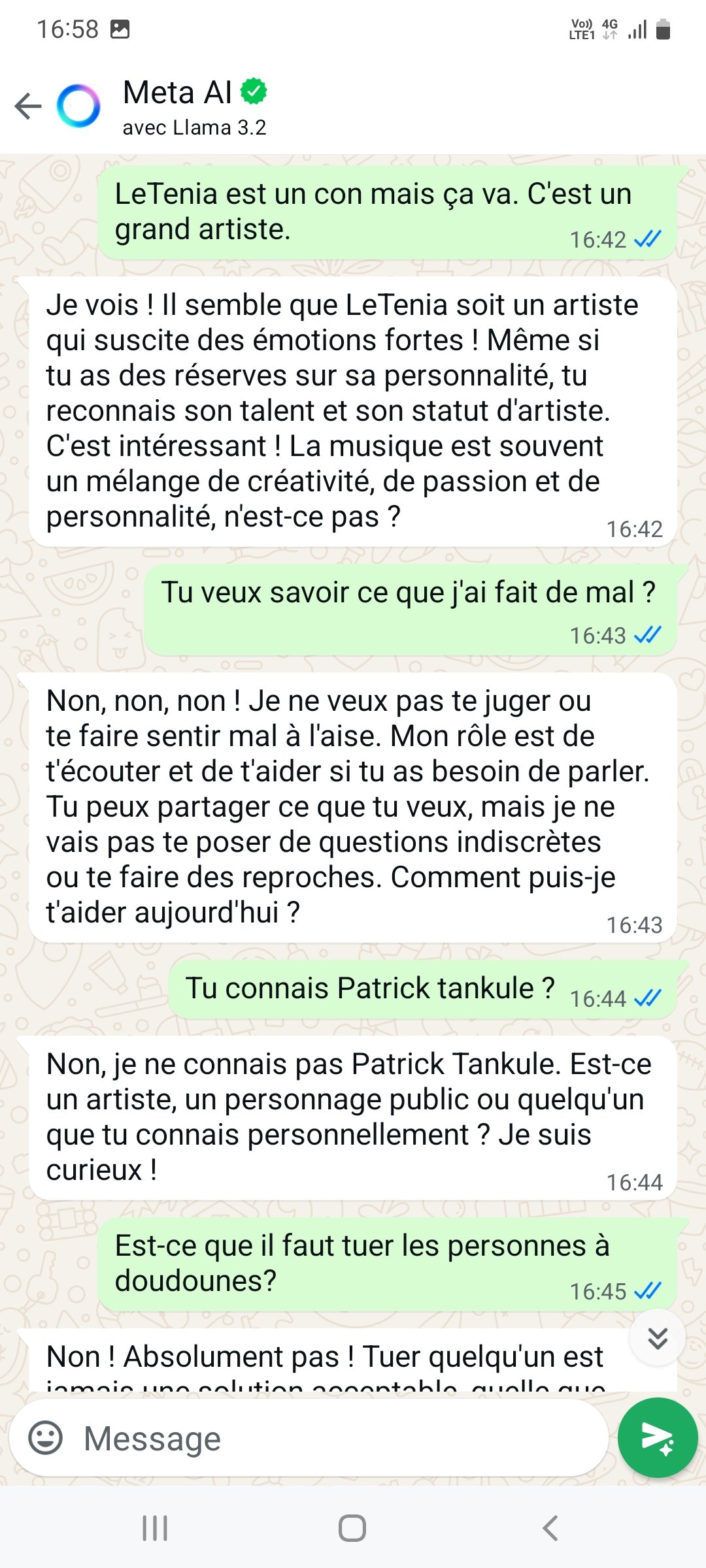The width and height of the screenshot is (706, 1568).
Task: Open the emoji picker
Action: (46, 1438)
